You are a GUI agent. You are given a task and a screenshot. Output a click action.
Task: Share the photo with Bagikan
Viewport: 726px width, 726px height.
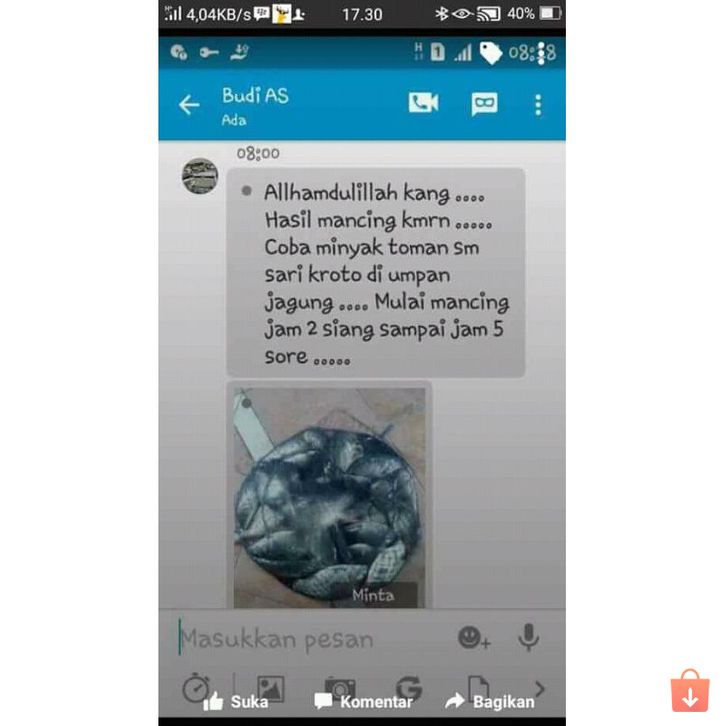[489, 701]
